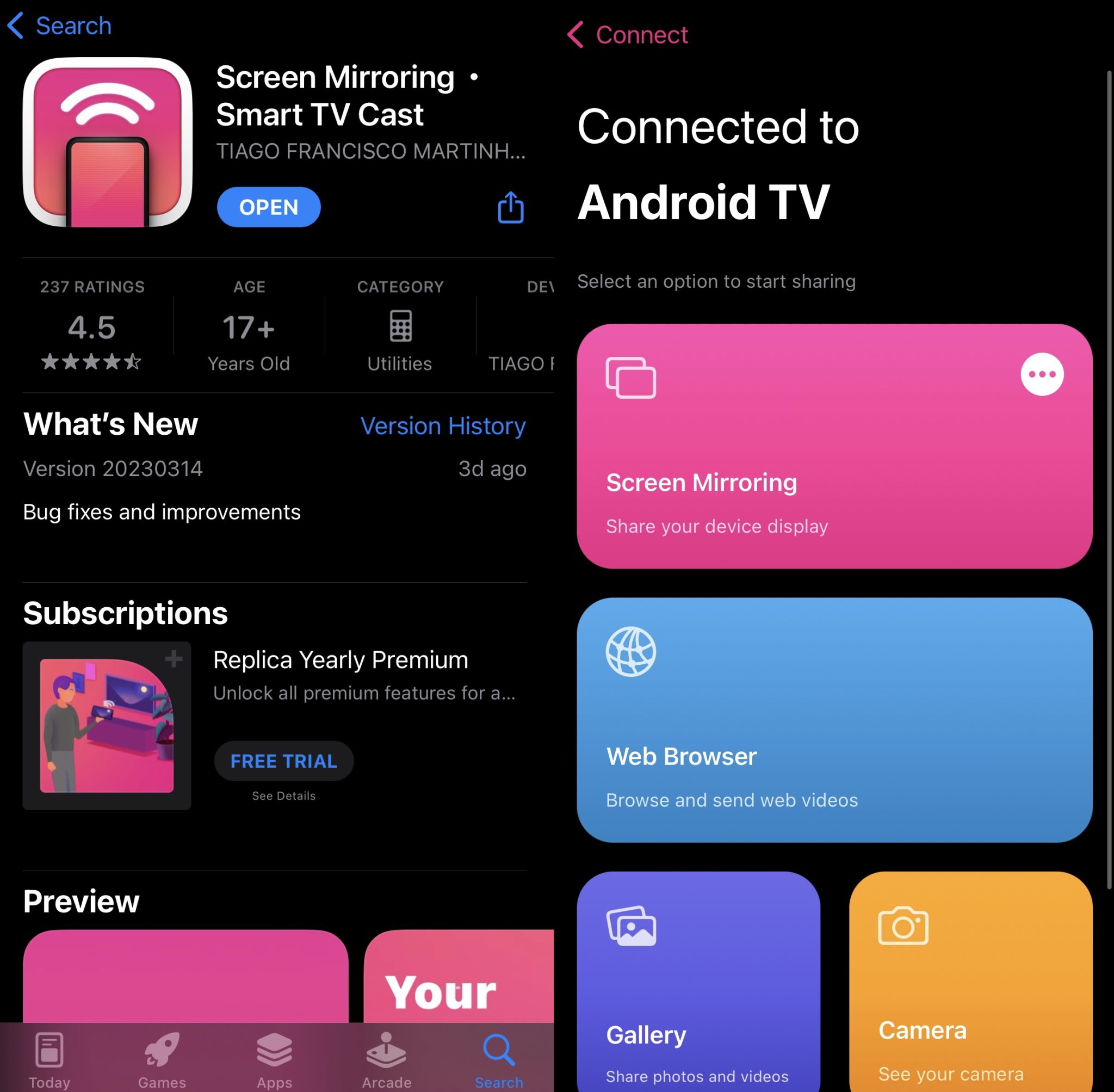Switch to the Today tab
1114x1092 pixels.
[x=49, y=1060]
